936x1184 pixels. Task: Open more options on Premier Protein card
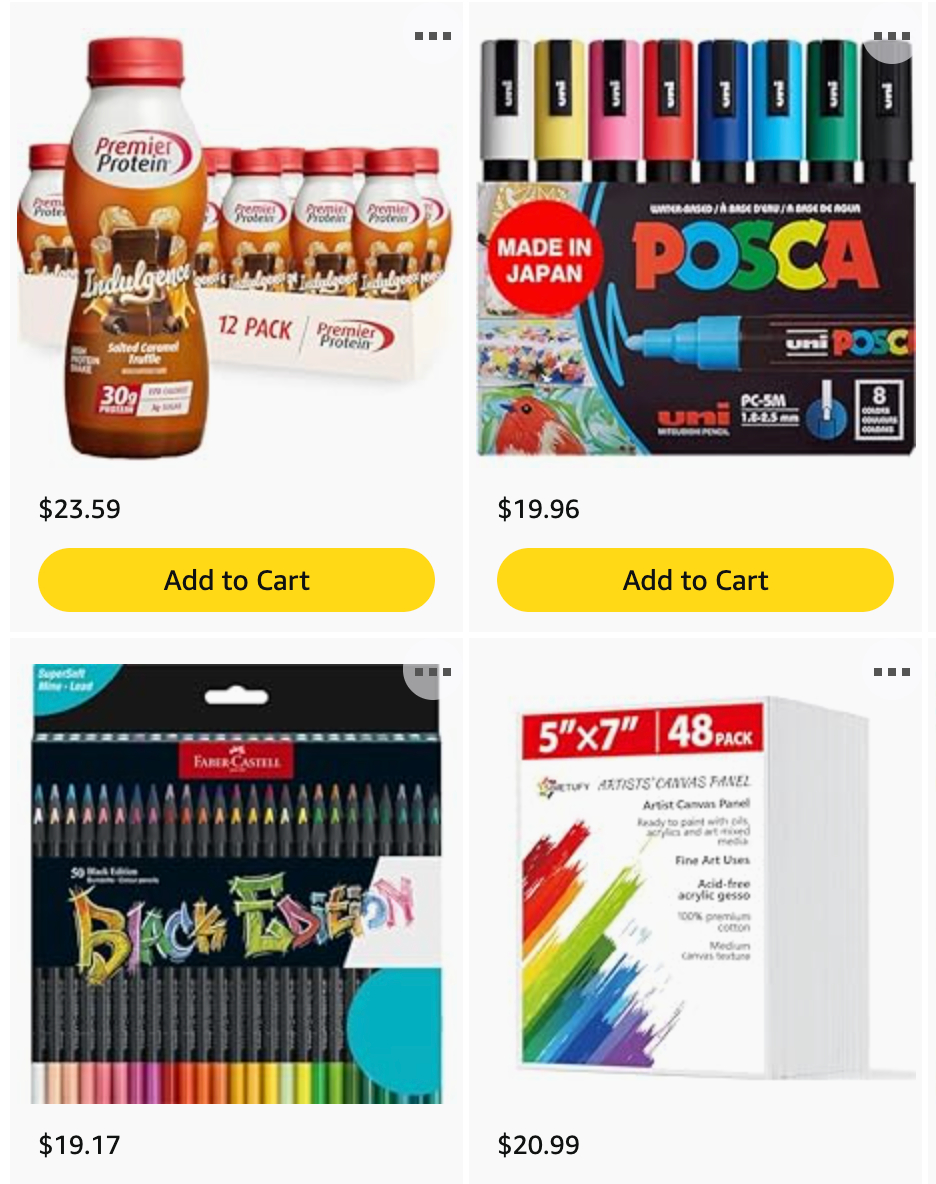click(432, 37)
